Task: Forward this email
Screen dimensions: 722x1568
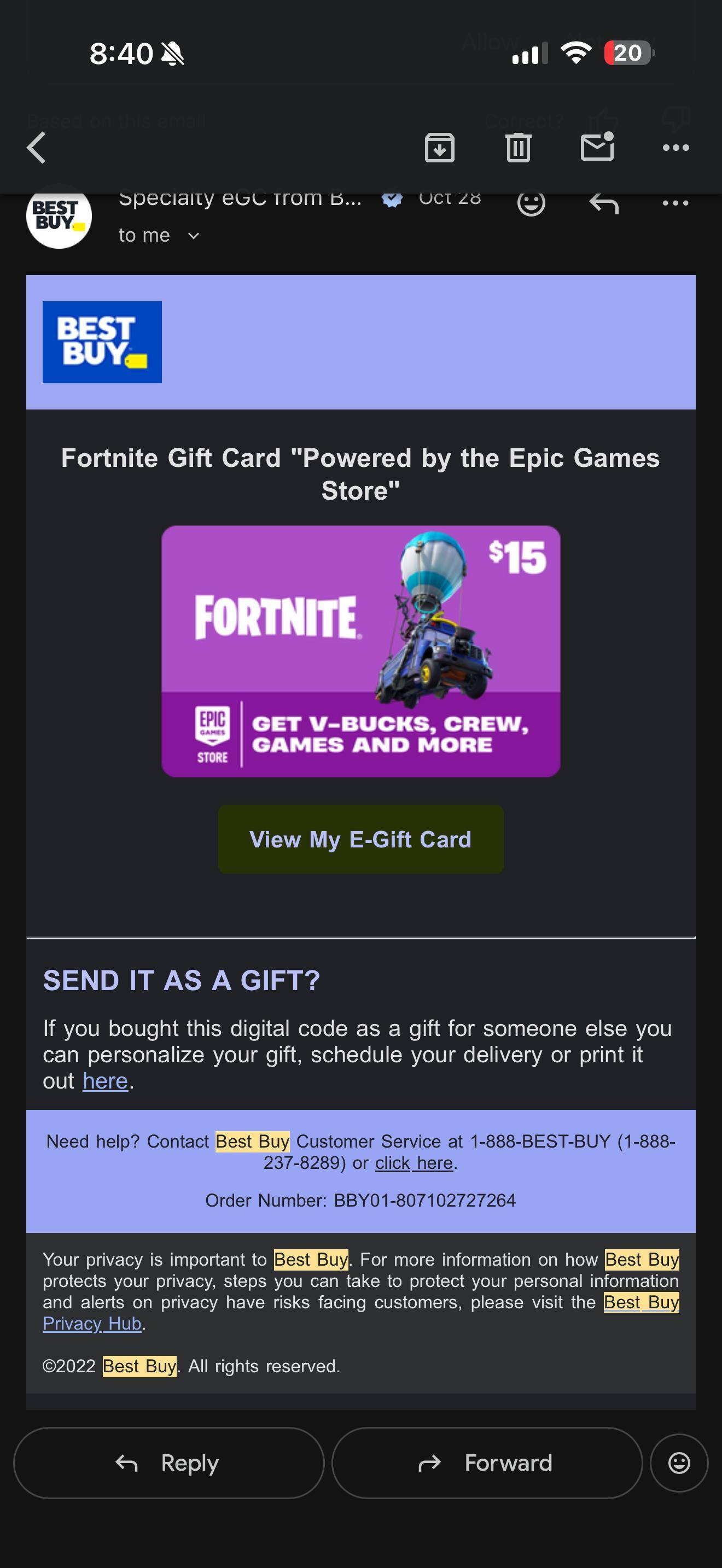Action: click(x=486, y=1462)
